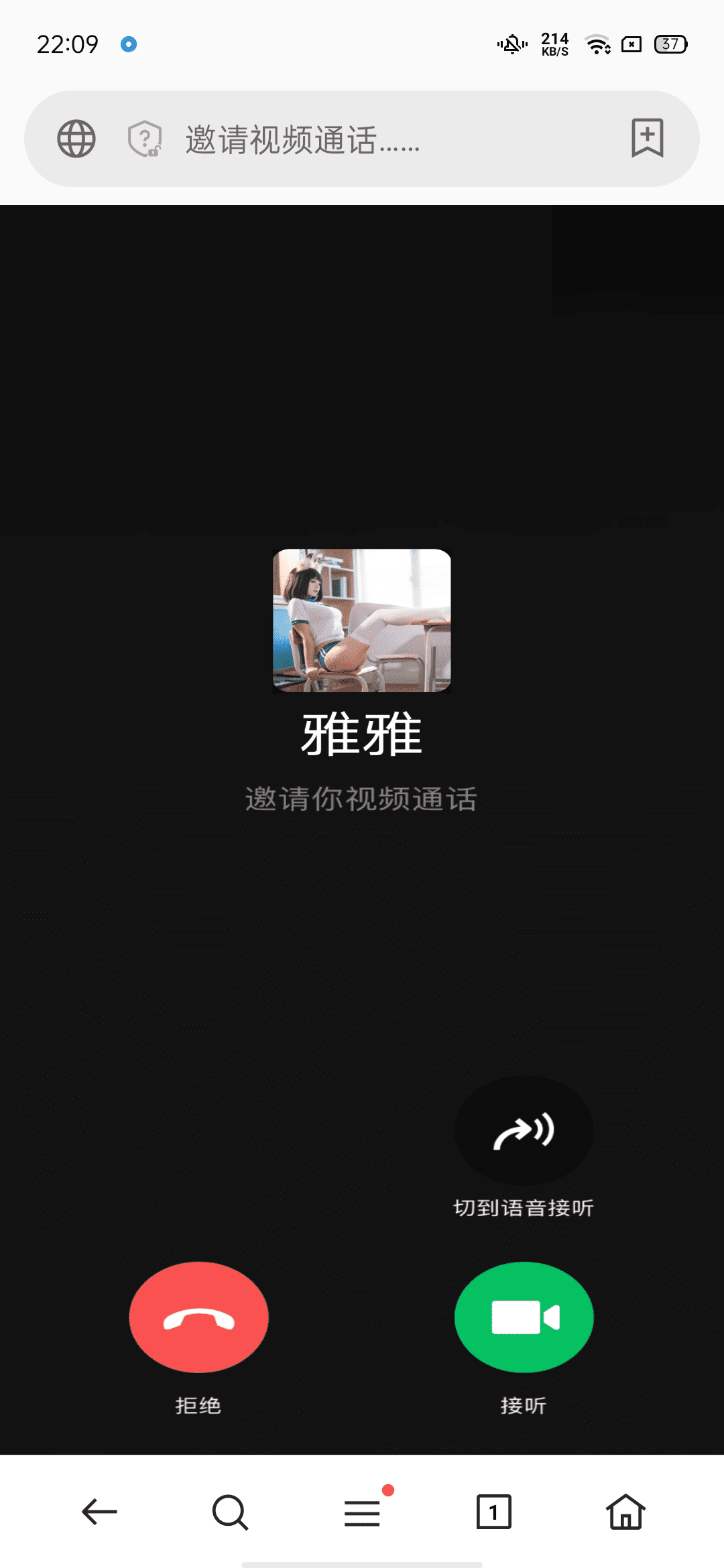Viewport: 724px width, 1568px height.
Task: Tap the green video answer icon
Action: pyautogui.click(x=523, y=1317)
